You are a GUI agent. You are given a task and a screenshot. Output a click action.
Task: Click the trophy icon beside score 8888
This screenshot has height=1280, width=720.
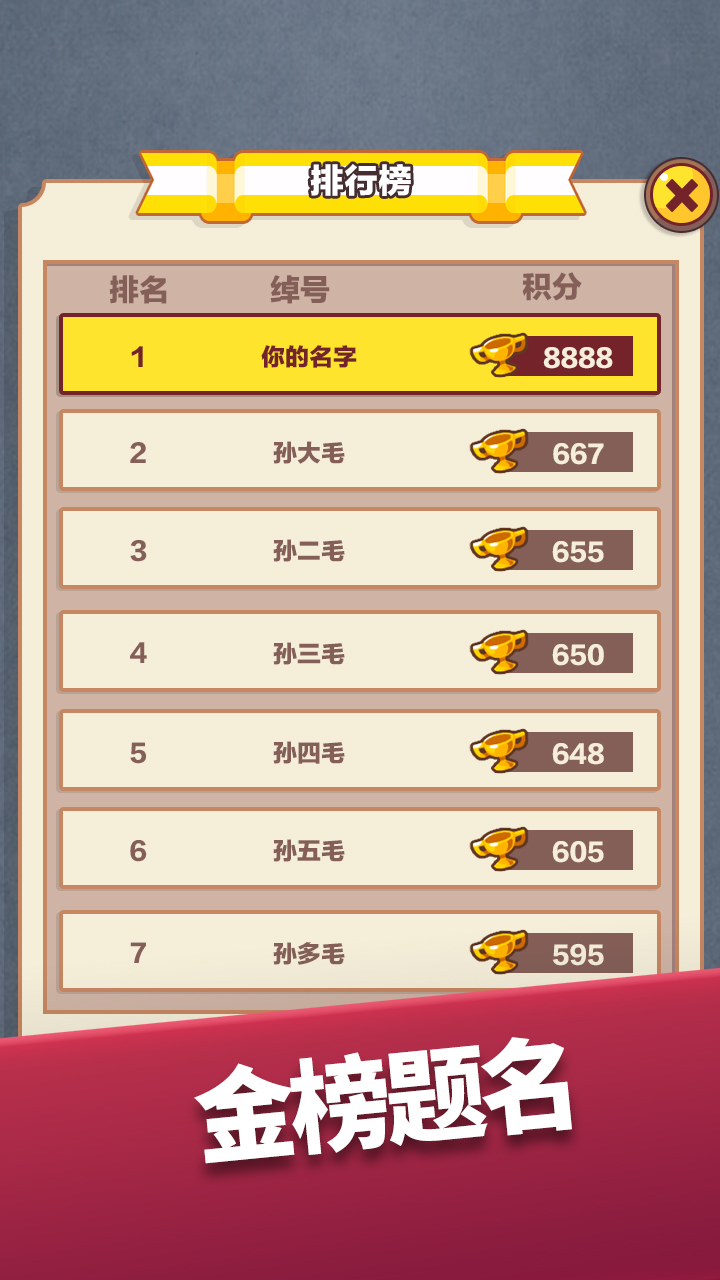tap(499, 355)
